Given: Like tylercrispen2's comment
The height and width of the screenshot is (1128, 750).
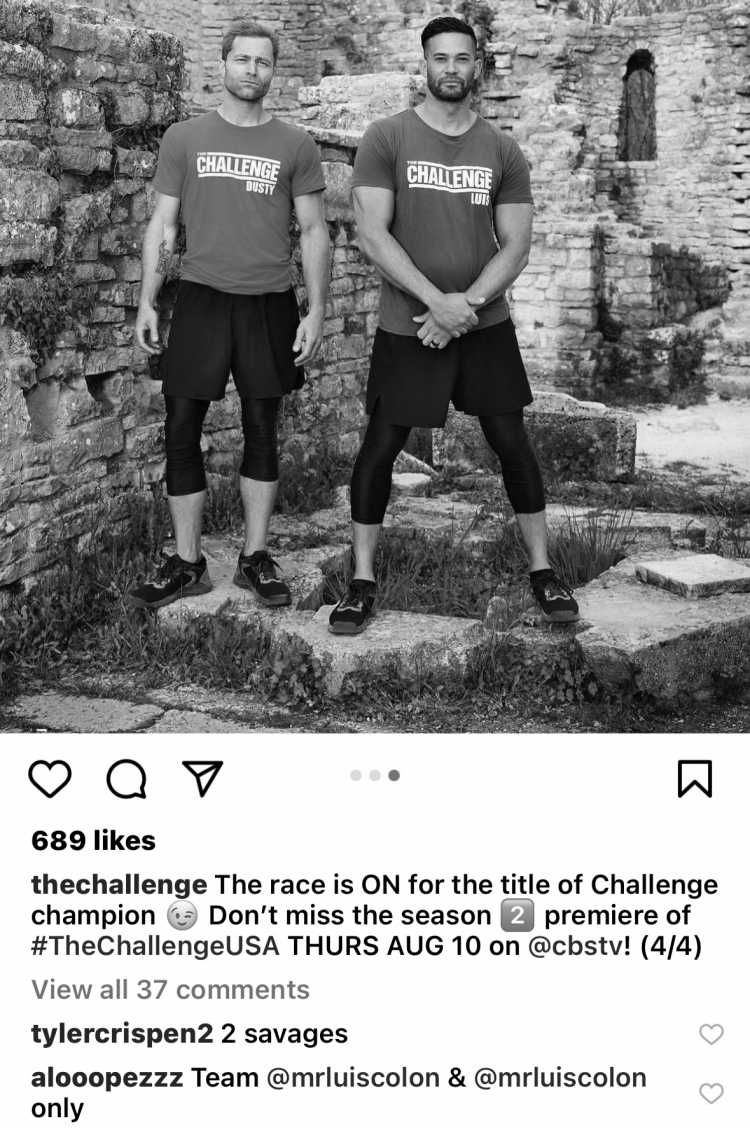Looking at the screenshot, I should point(711,1035).
